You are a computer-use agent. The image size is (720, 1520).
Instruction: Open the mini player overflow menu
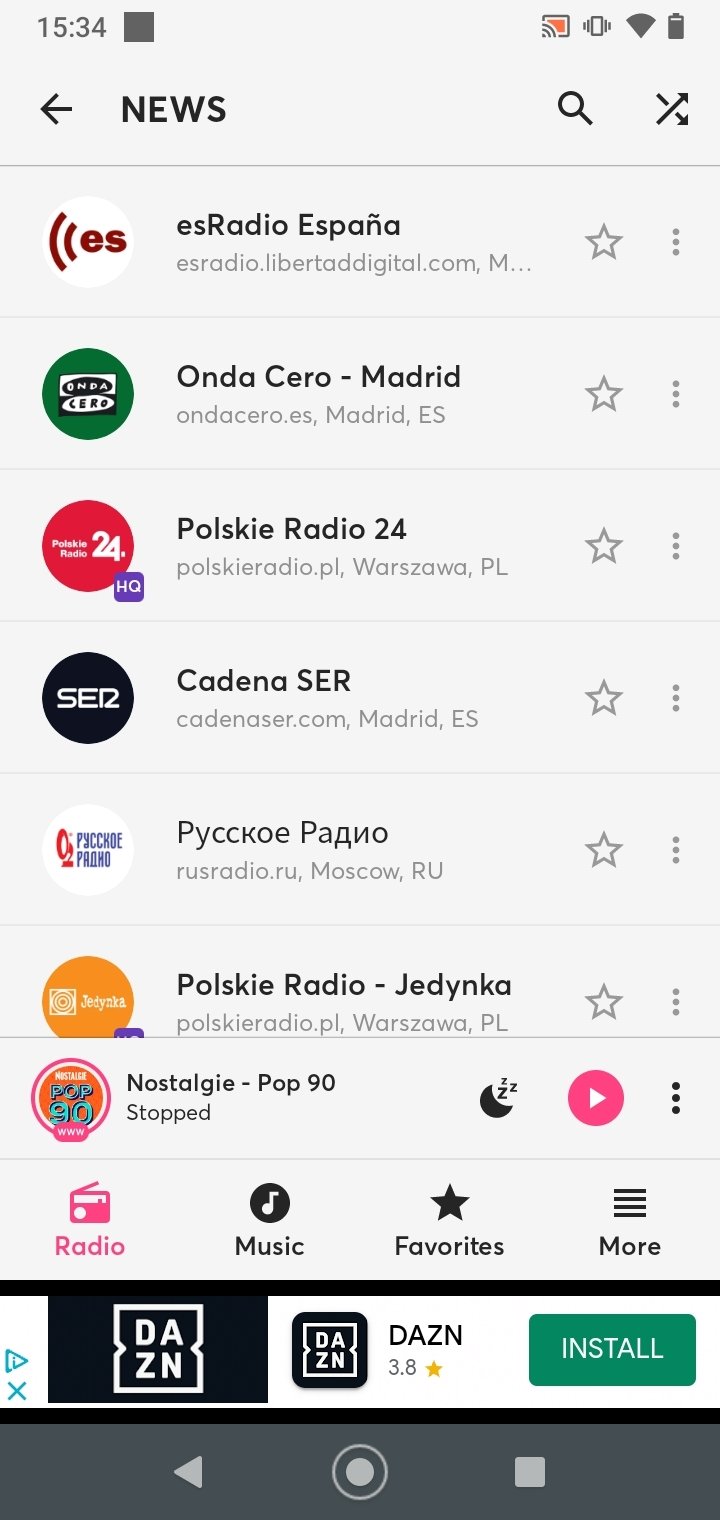pos(676,1098)
